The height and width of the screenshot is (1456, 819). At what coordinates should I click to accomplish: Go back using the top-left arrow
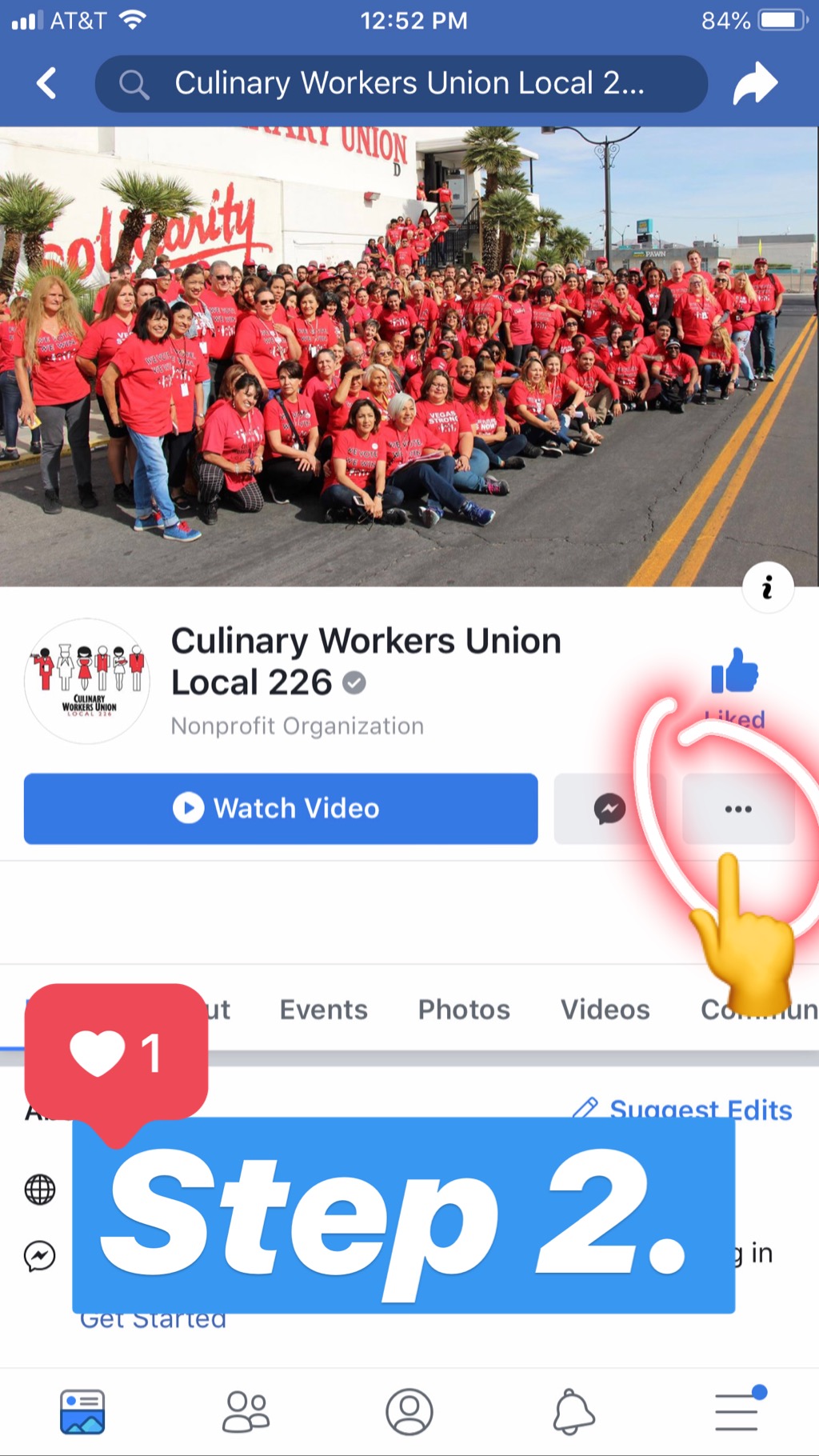pyautogui.click(x=46, y=83)
